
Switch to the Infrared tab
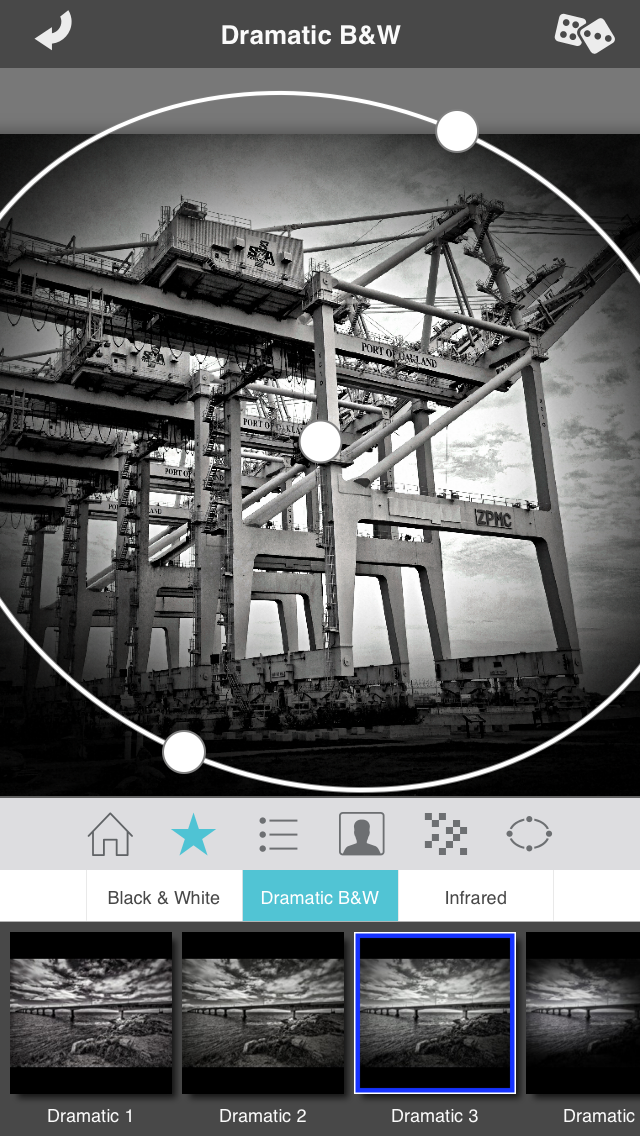pos(475,898)
